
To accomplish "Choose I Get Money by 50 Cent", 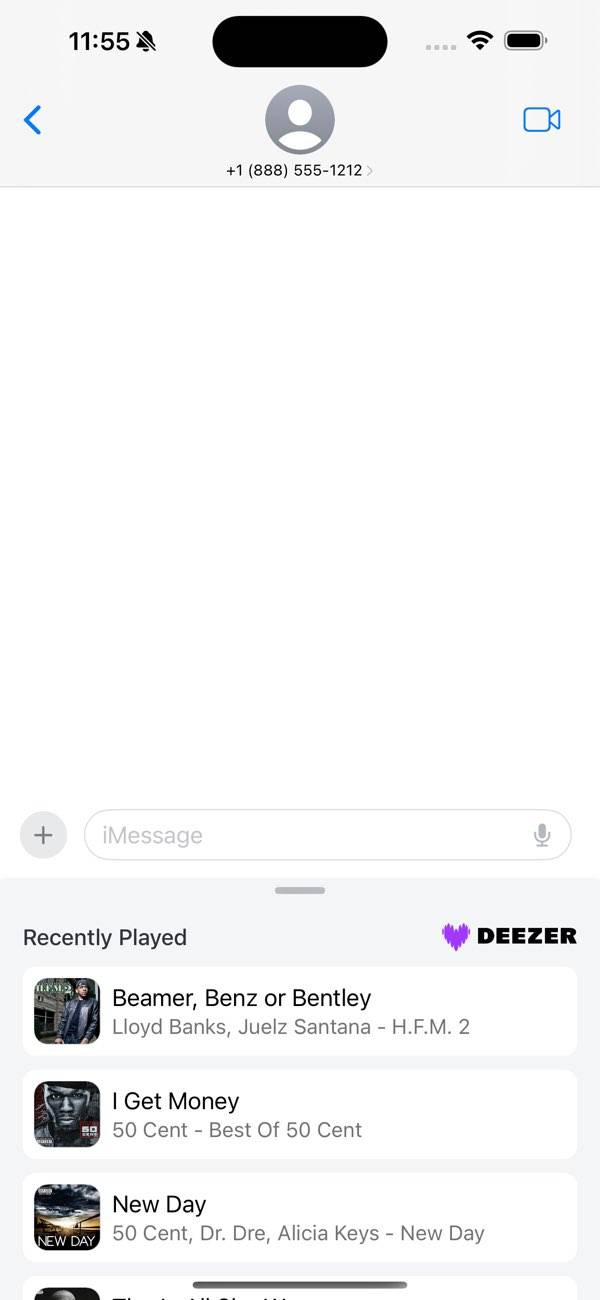I will tap(300, 1114).
